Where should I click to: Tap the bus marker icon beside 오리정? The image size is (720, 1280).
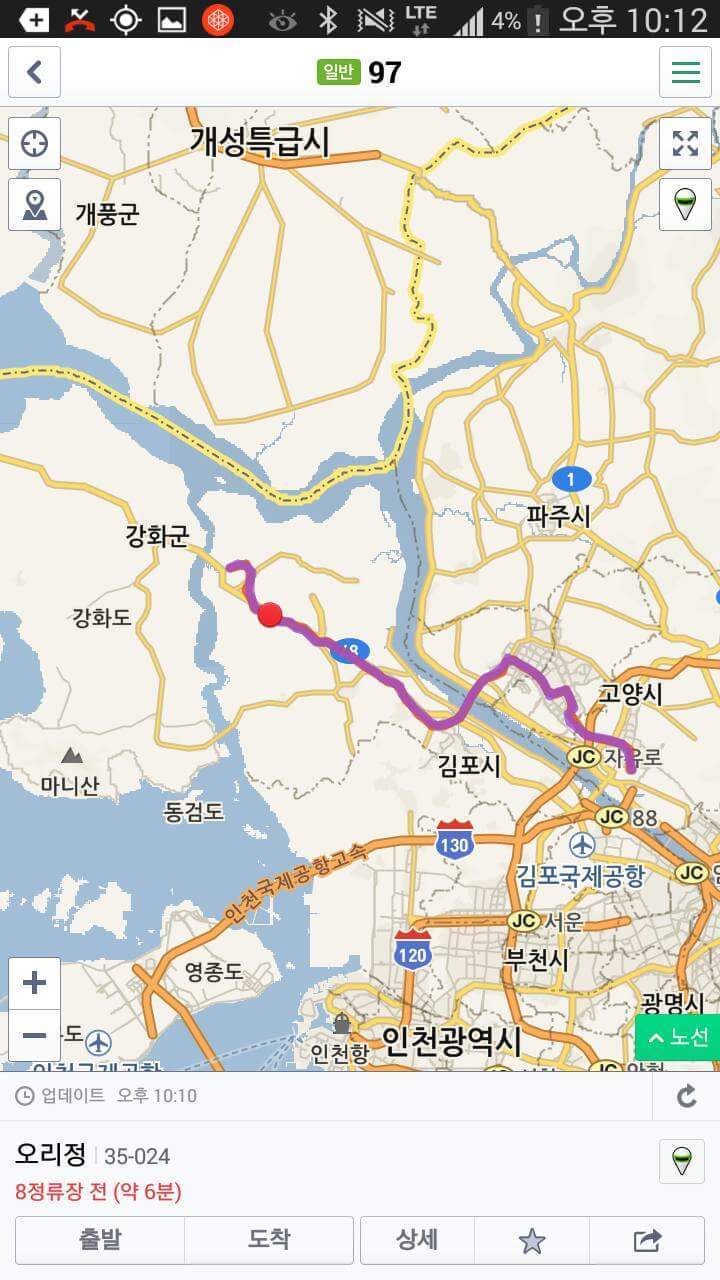pos(682,1161)
